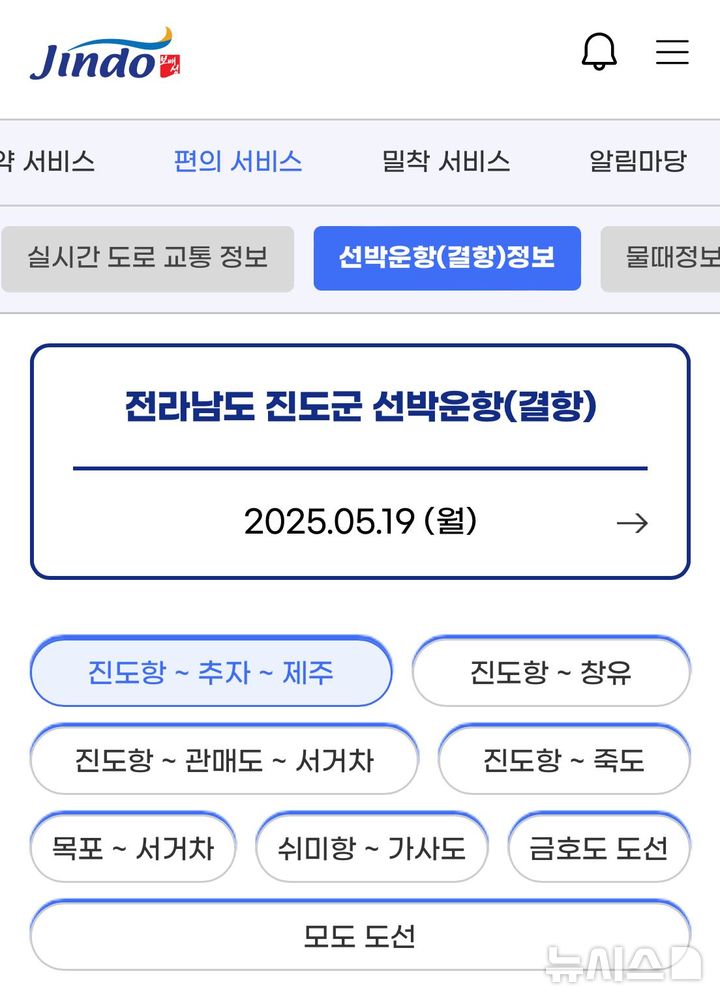Open the 진도항 ~ 관매도 ~ 서거차 route
The image size is (720, 1006).
tap(224, 760)
